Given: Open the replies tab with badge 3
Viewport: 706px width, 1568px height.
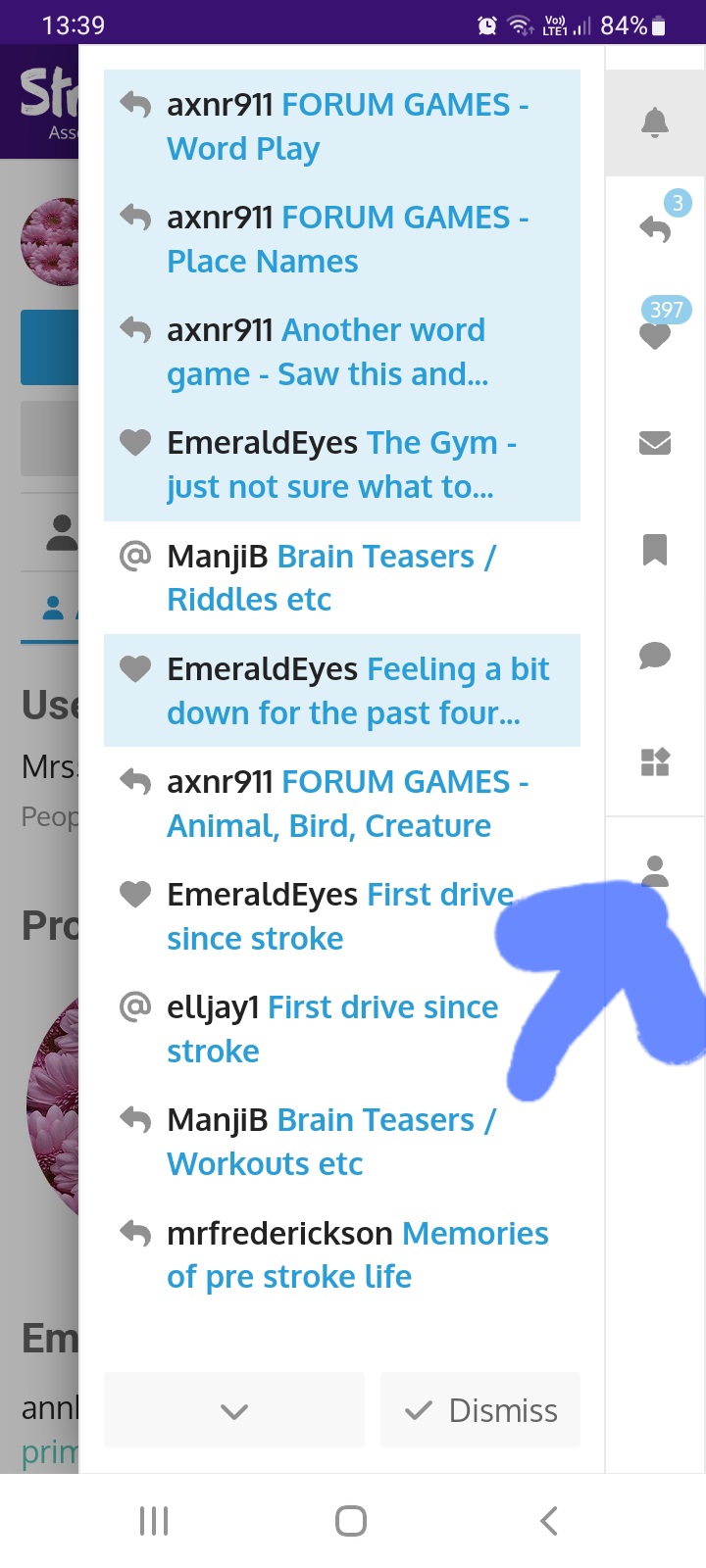Looking at the screenshot, I should pos(655,228).
